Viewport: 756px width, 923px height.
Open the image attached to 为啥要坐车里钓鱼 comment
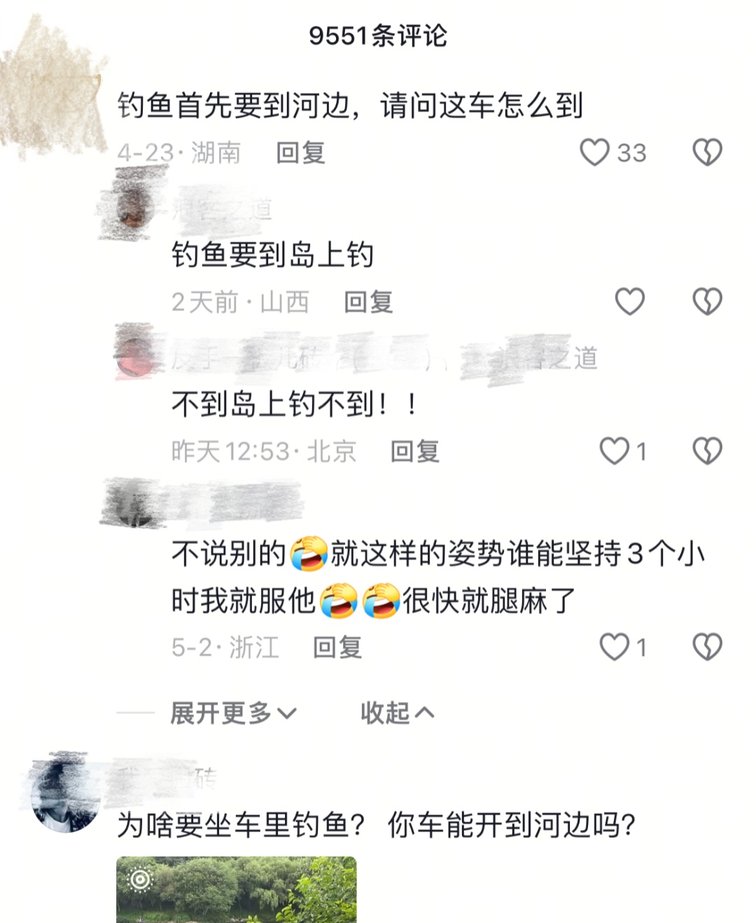tap(236, 888)
